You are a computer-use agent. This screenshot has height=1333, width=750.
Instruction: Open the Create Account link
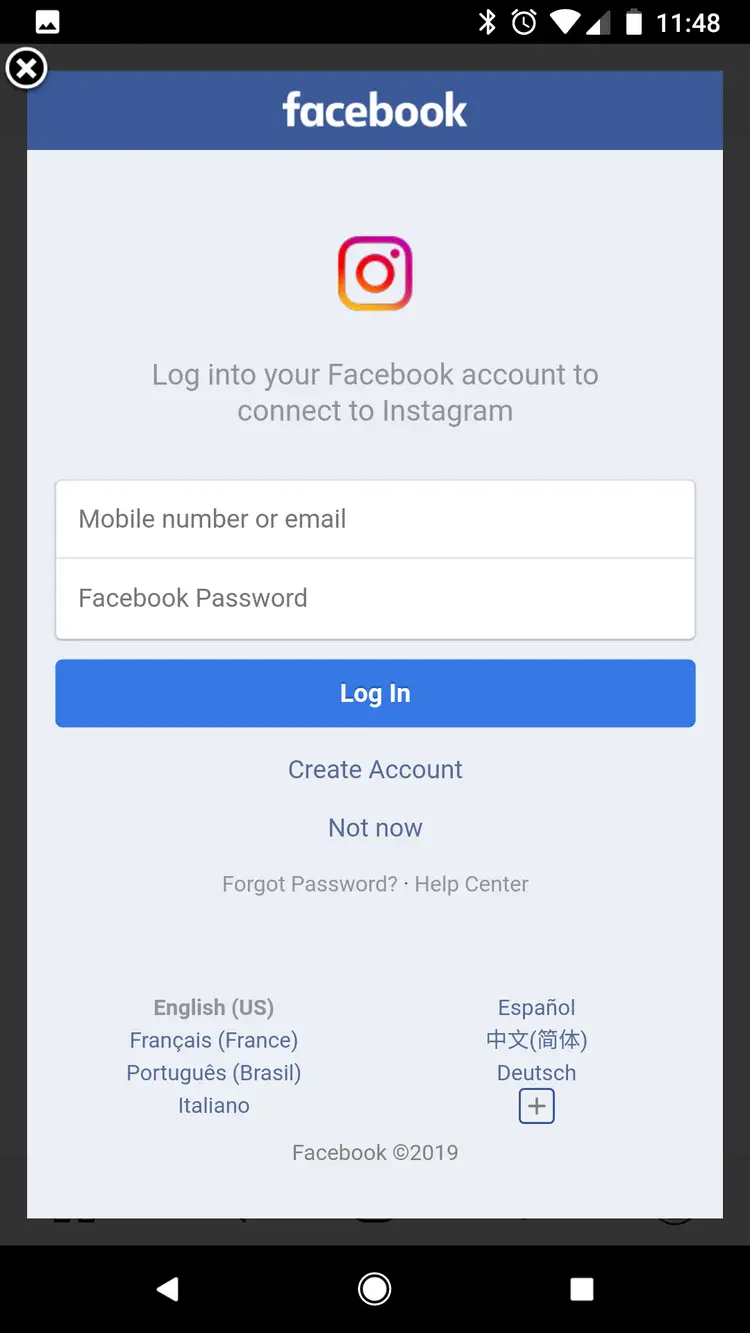pos(375,769)
